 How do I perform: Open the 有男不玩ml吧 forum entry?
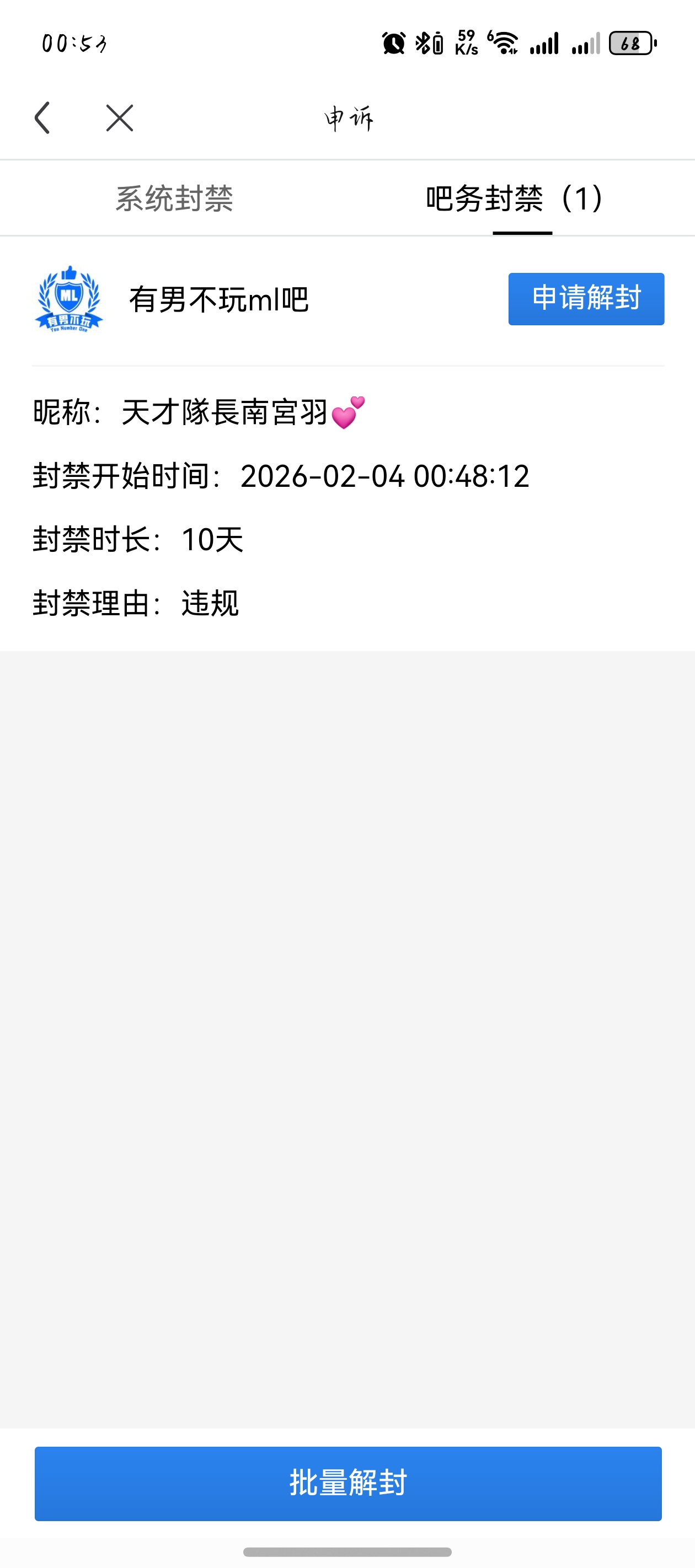[x=218, y=299]
